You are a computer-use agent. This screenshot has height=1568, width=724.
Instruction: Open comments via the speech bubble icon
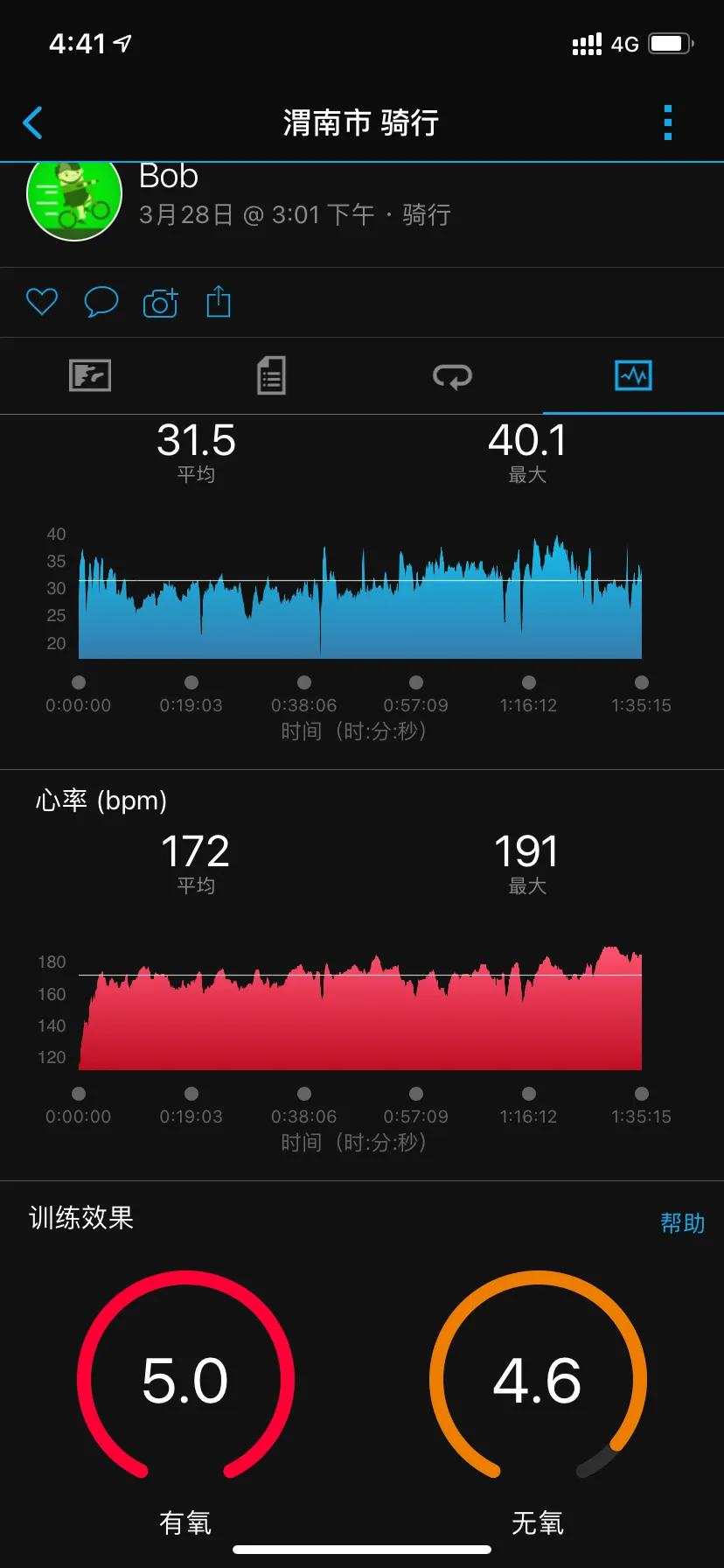101,302
